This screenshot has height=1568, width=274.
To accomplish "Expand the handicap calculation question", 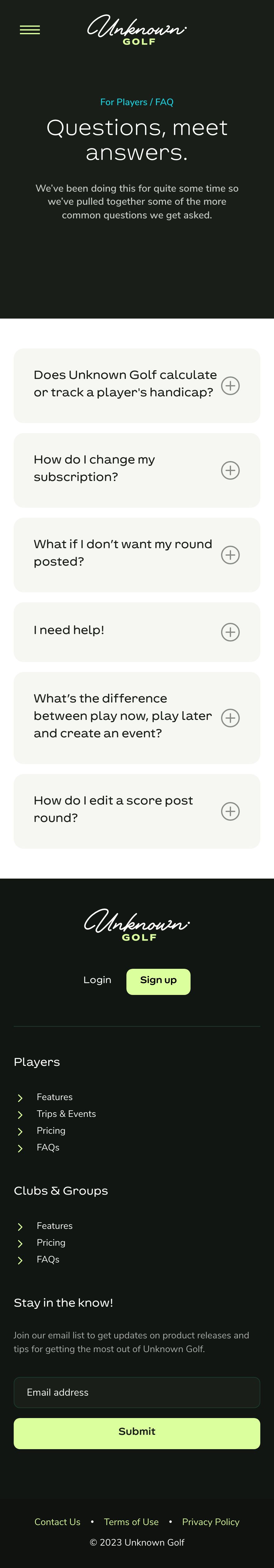I will pyautogui.click(x=230, y=385).
